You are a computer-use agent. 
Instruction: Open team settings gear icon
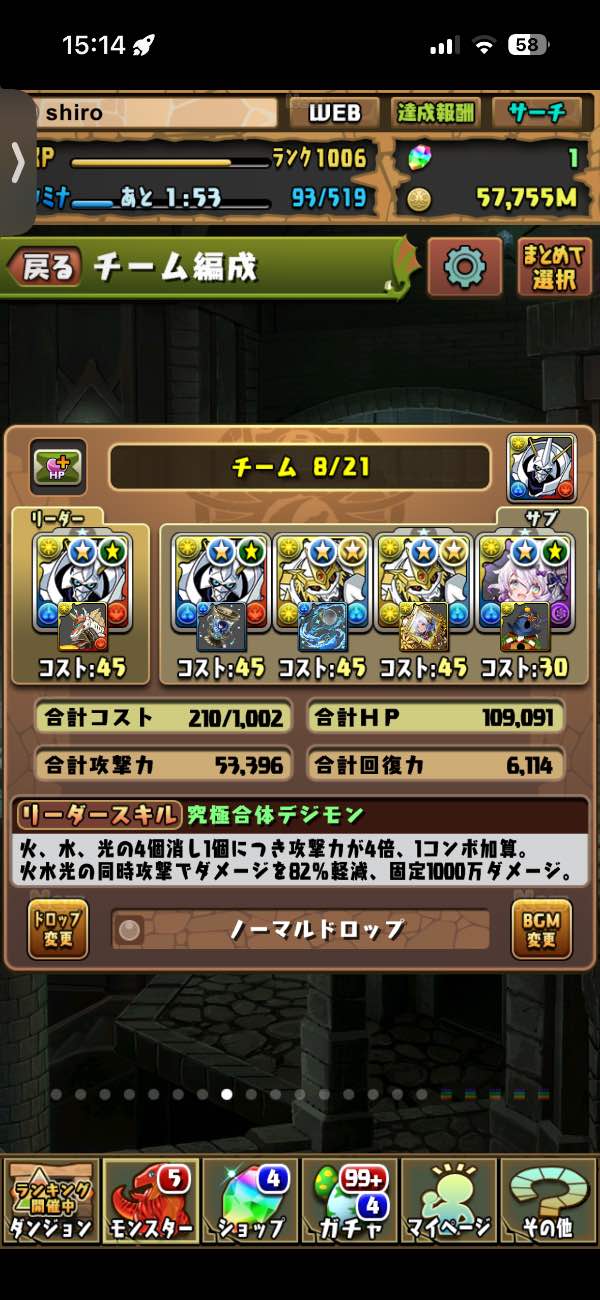[464, 267]
